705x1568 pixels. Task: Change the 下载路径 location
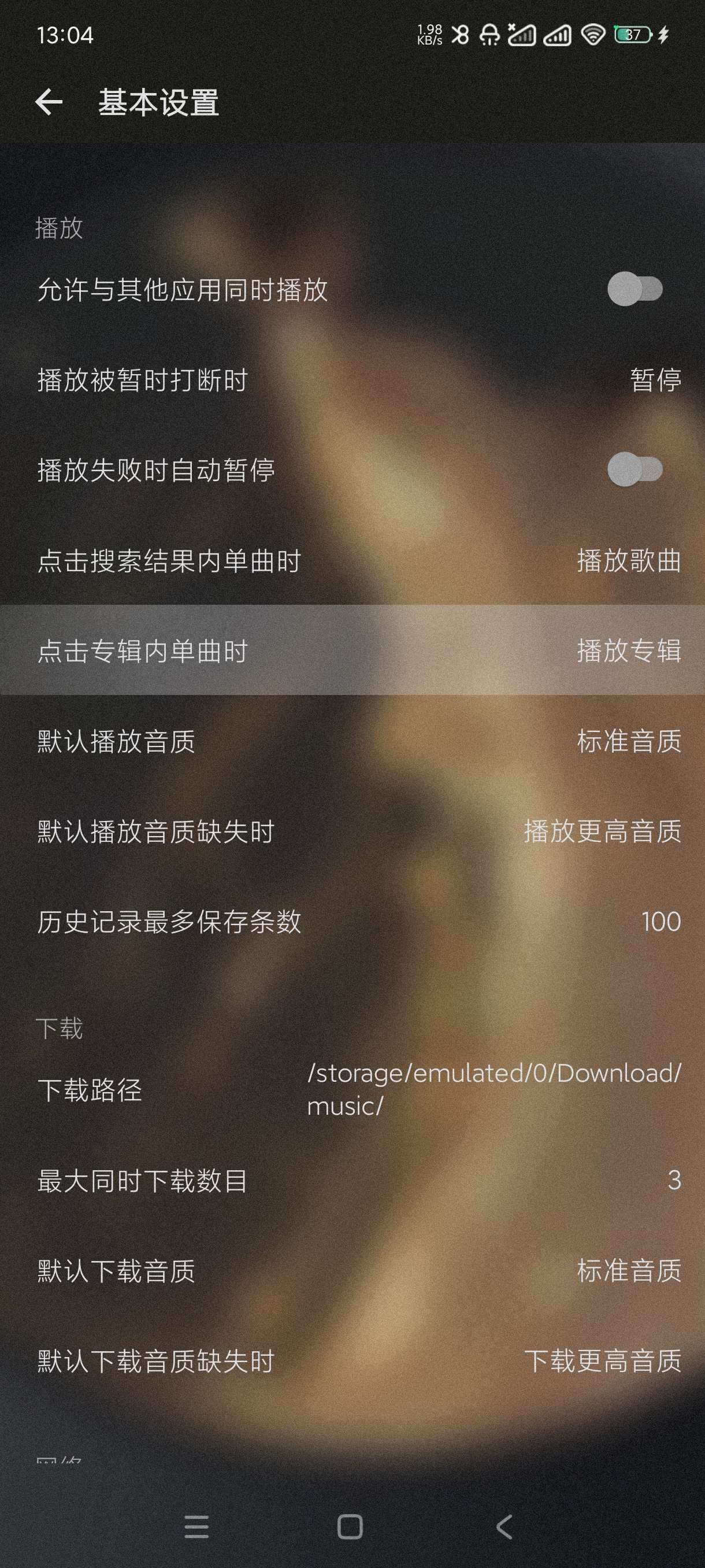click(352, 1090)
